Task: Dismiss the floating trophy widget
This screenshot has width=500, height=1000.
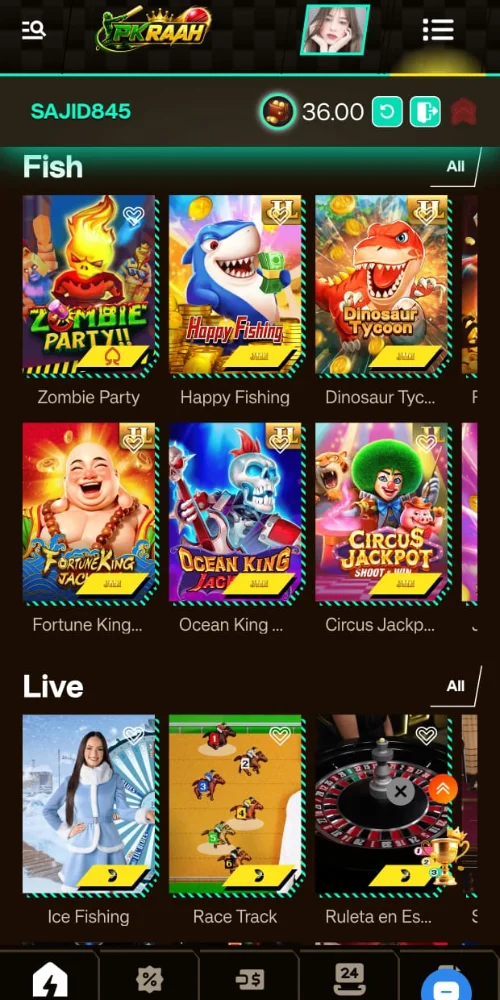Action: (401, 792)
